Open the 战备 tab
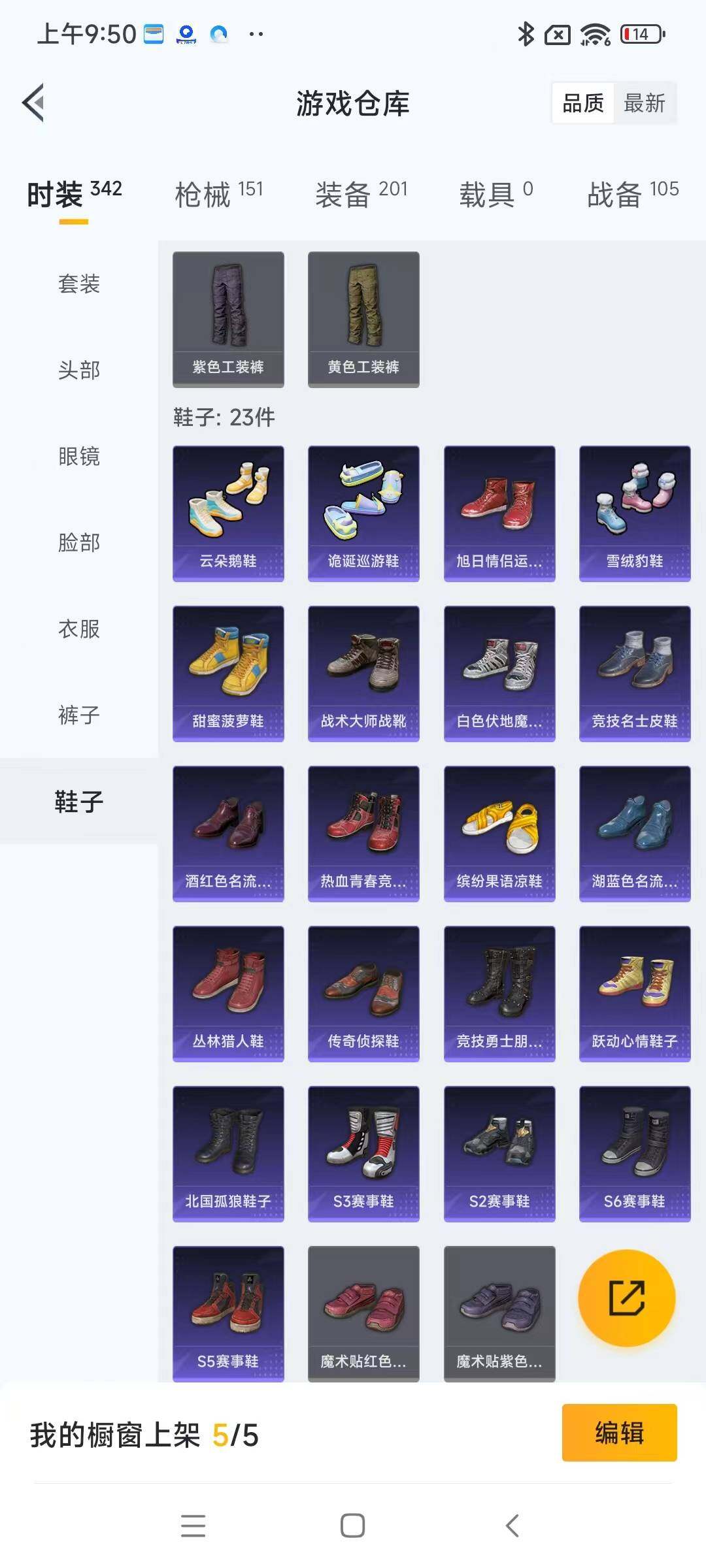 click(x=632, y=194)
